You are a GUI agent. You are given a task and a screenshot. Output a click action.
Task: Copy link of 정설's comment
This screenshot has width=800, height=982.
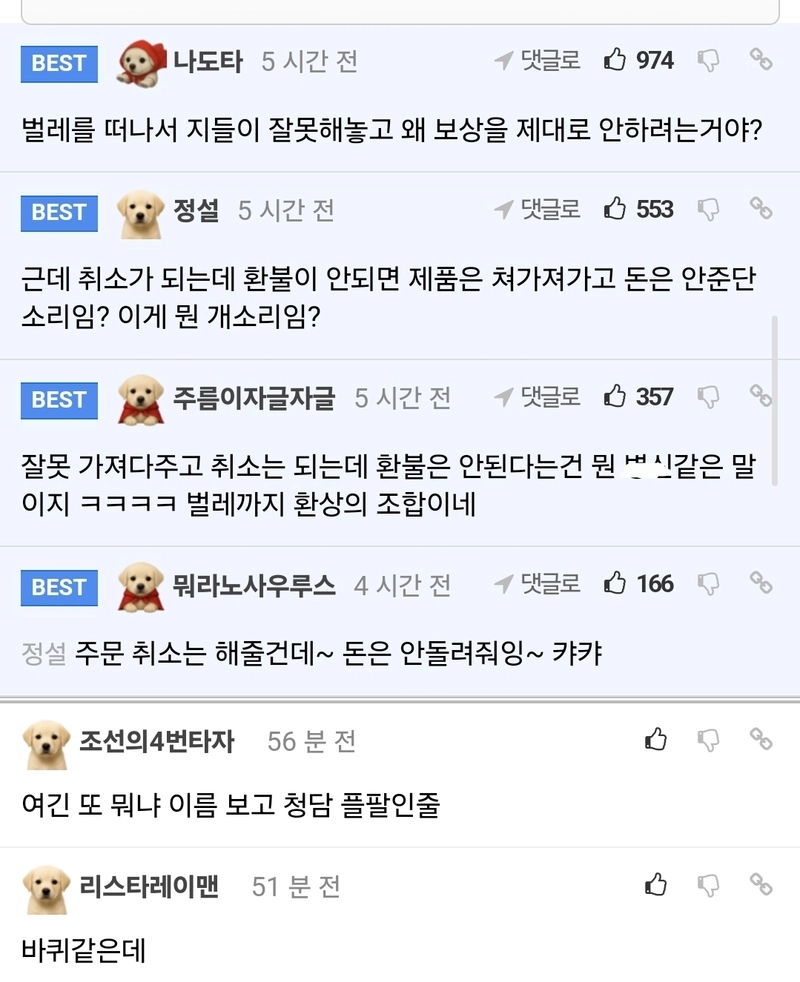tap(761, 209)
